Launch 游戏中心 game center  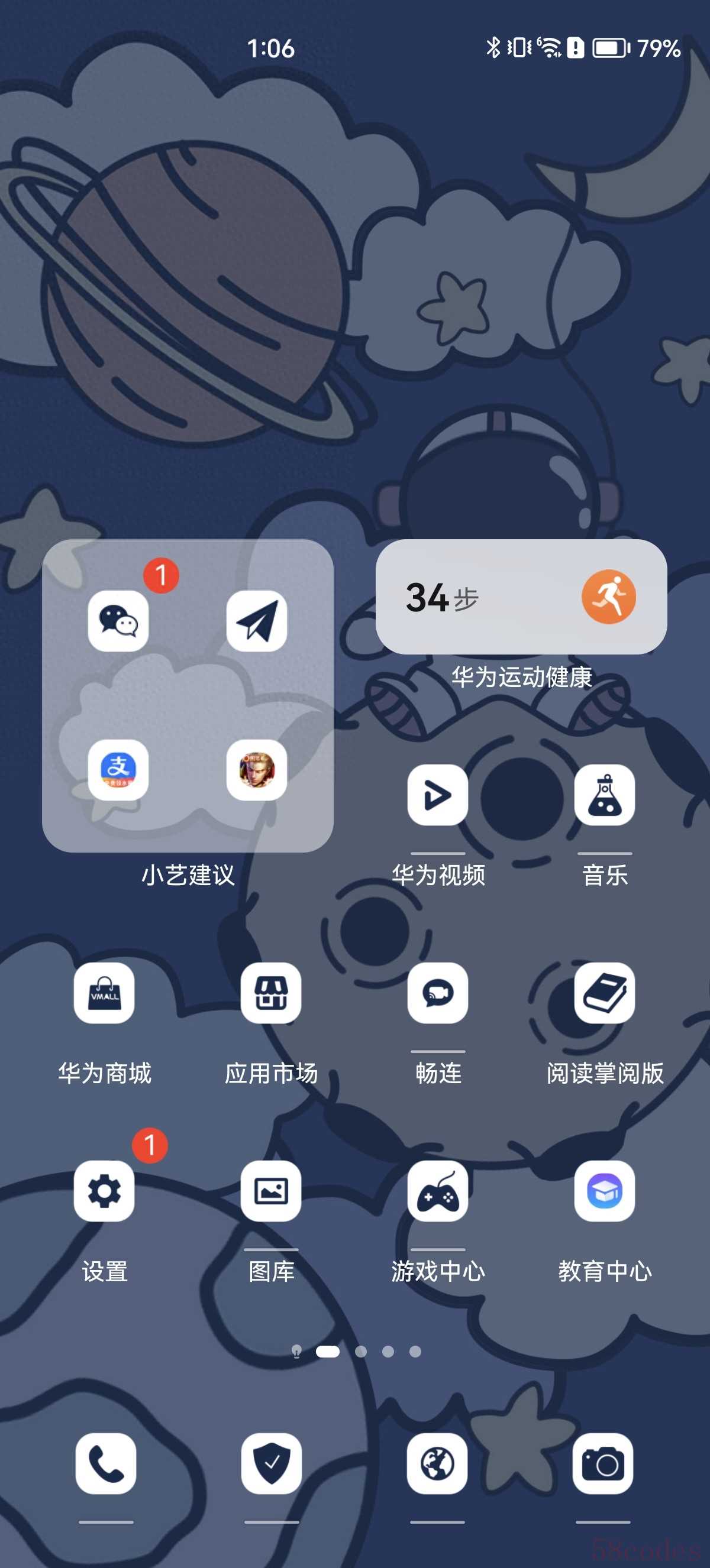click(438, 1191)
